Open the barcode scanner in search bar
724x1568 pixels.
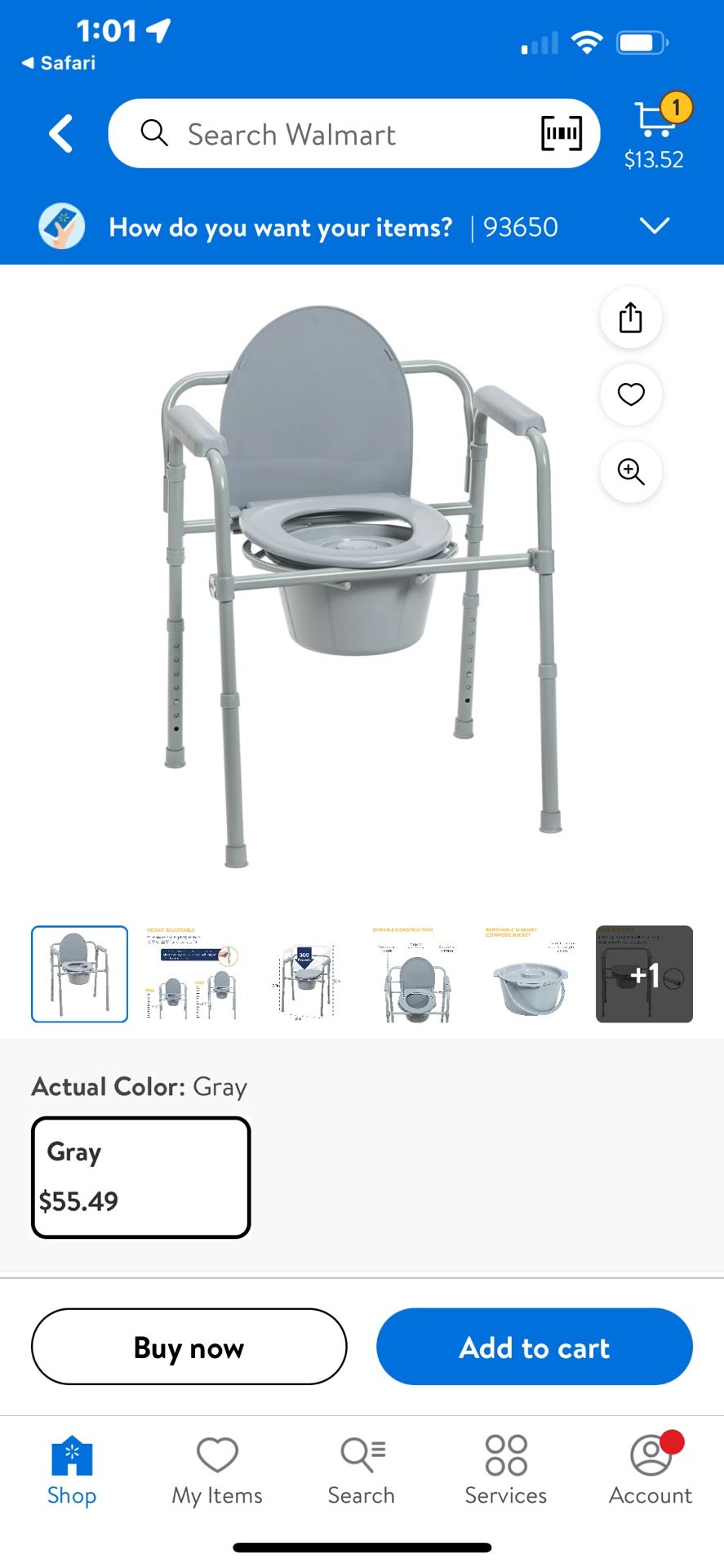pos(560,133)
